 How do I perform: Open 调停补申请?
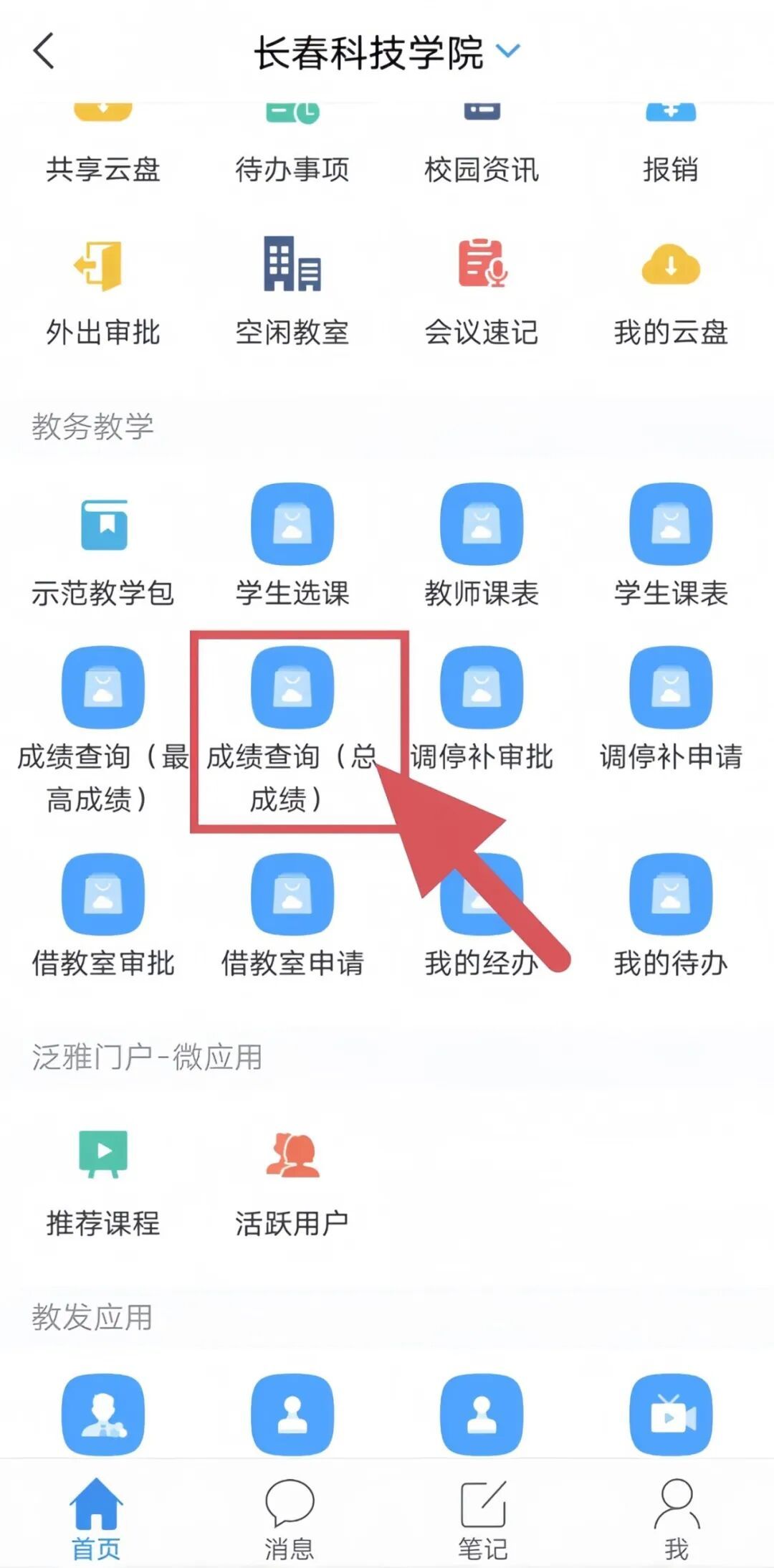[671, 710]
